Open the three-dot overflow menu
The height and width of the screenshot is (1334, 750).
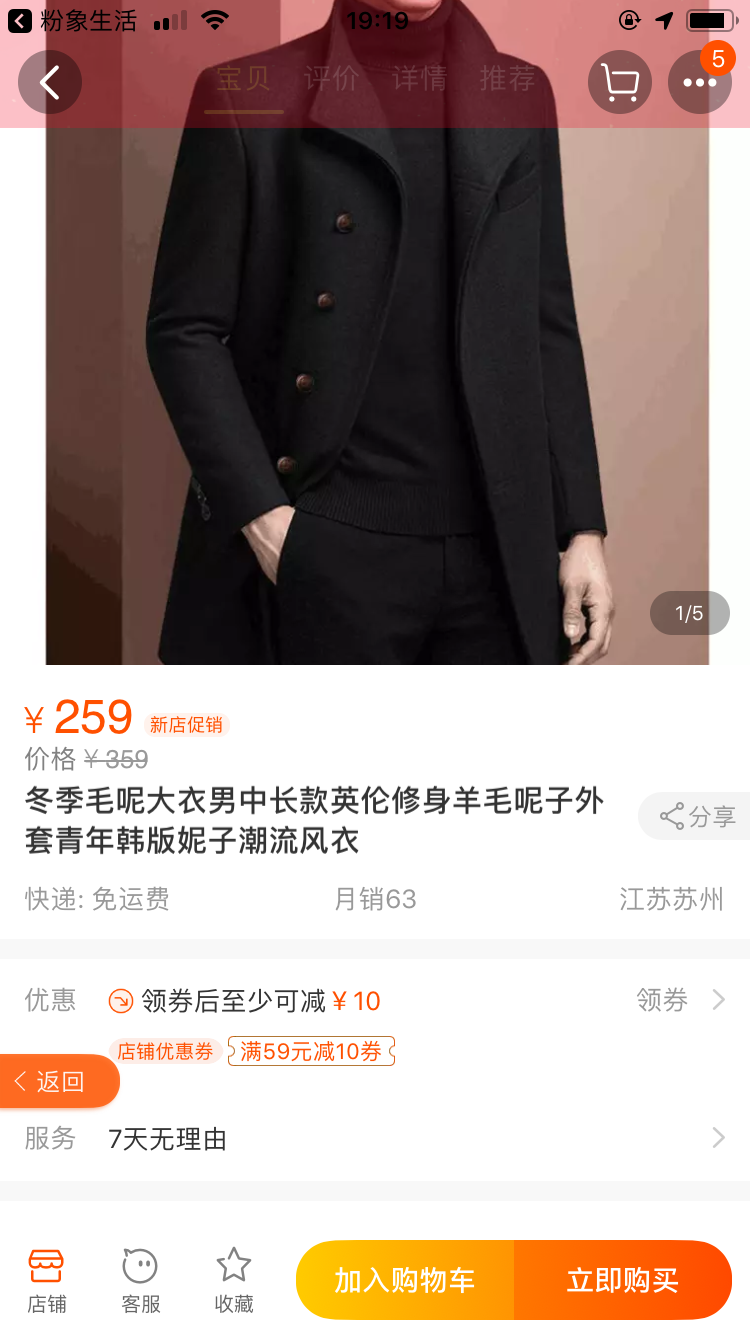pyautogui.click(x=699, y=82)
